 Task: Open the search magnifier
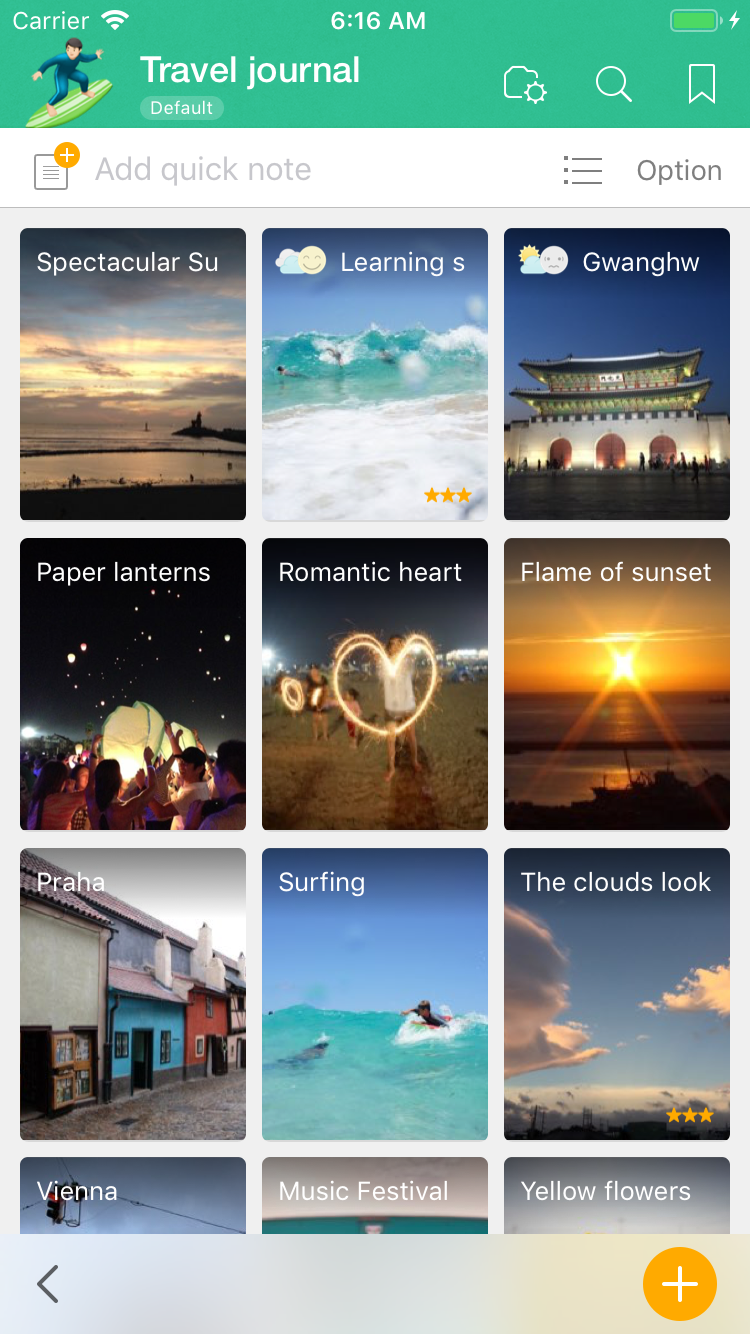(x=613, y=85)
